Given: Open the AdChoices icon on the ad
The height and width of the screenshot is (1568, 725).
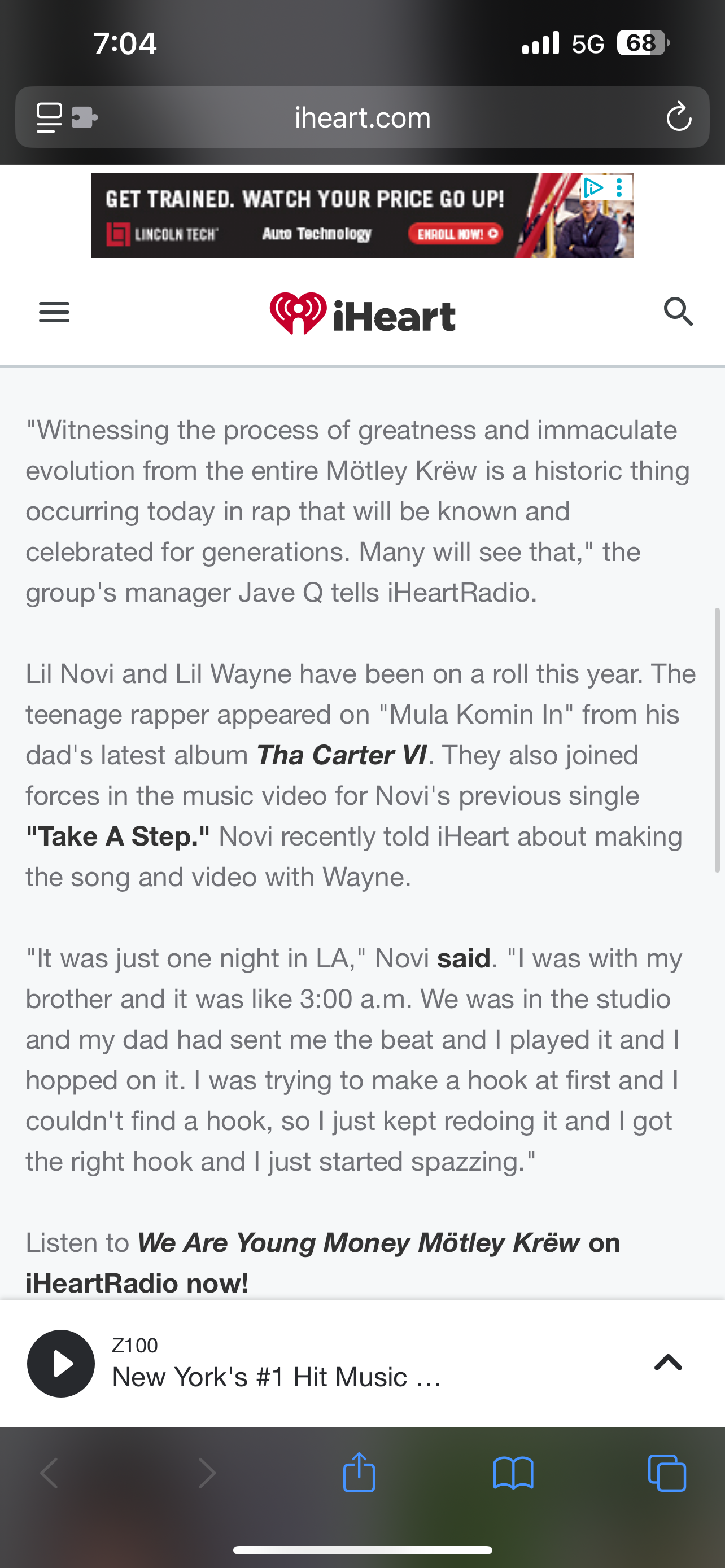Looking at the screenshot, I should [592, 188].
